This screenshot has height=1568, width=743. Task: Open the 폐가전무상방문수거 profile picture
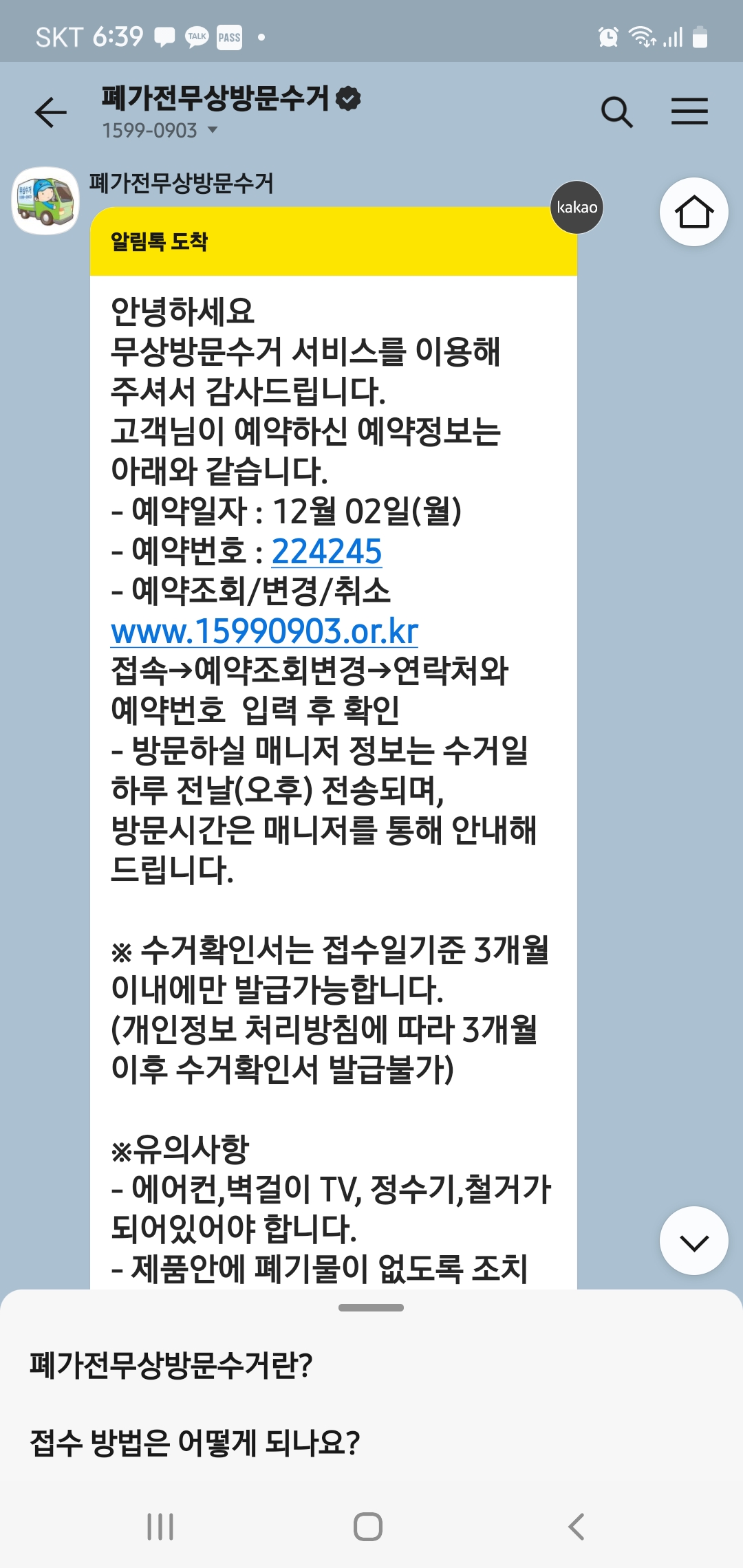point(46,201)
